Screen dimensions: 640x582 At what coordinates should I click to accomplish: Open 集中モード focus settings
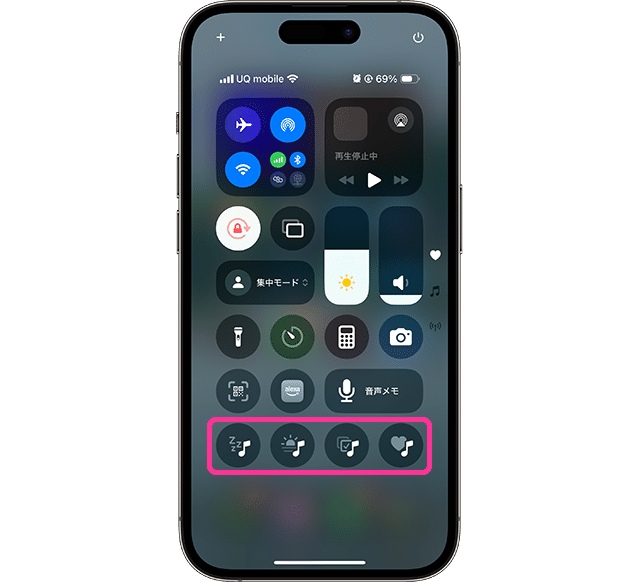265,283
